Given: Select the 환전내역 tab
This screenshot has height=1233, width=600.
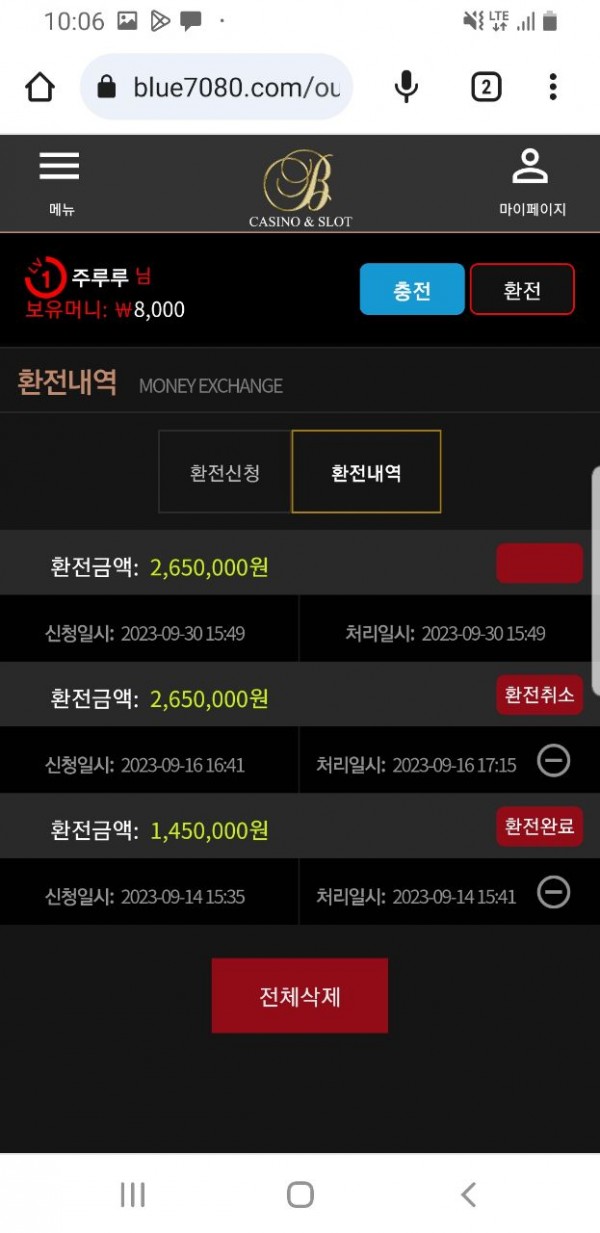Looking at the screenshot, I should 366,472.
